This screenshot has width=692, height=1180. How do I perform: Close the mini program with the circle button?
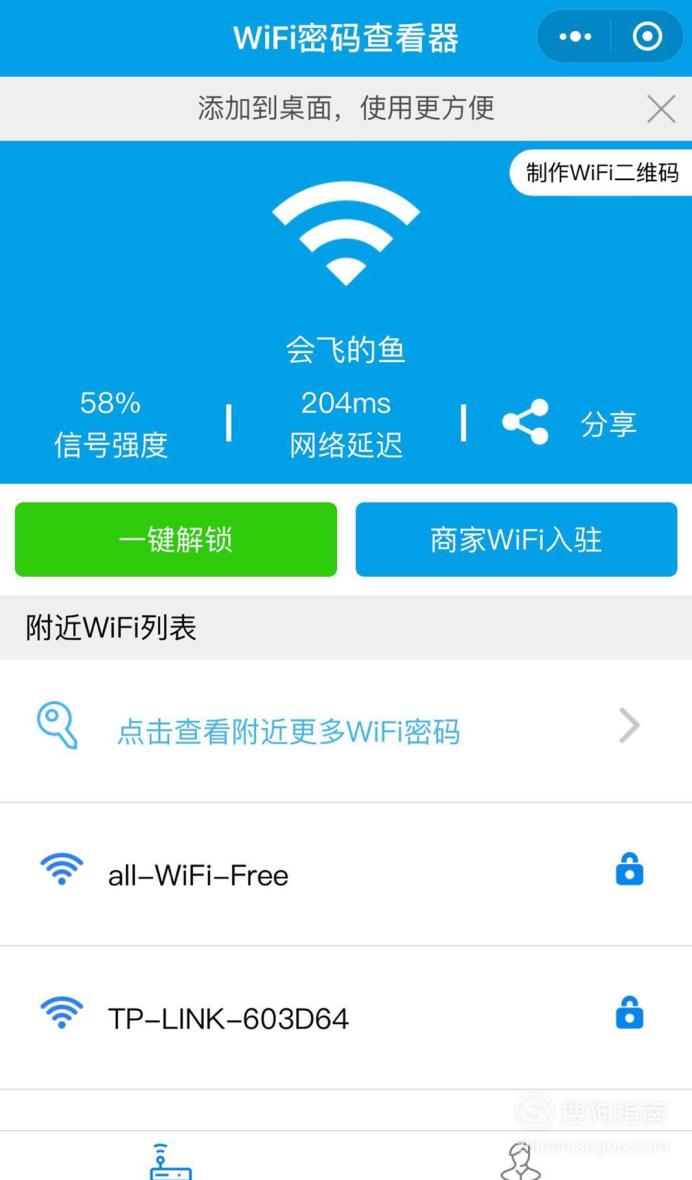tap(648, 36)
